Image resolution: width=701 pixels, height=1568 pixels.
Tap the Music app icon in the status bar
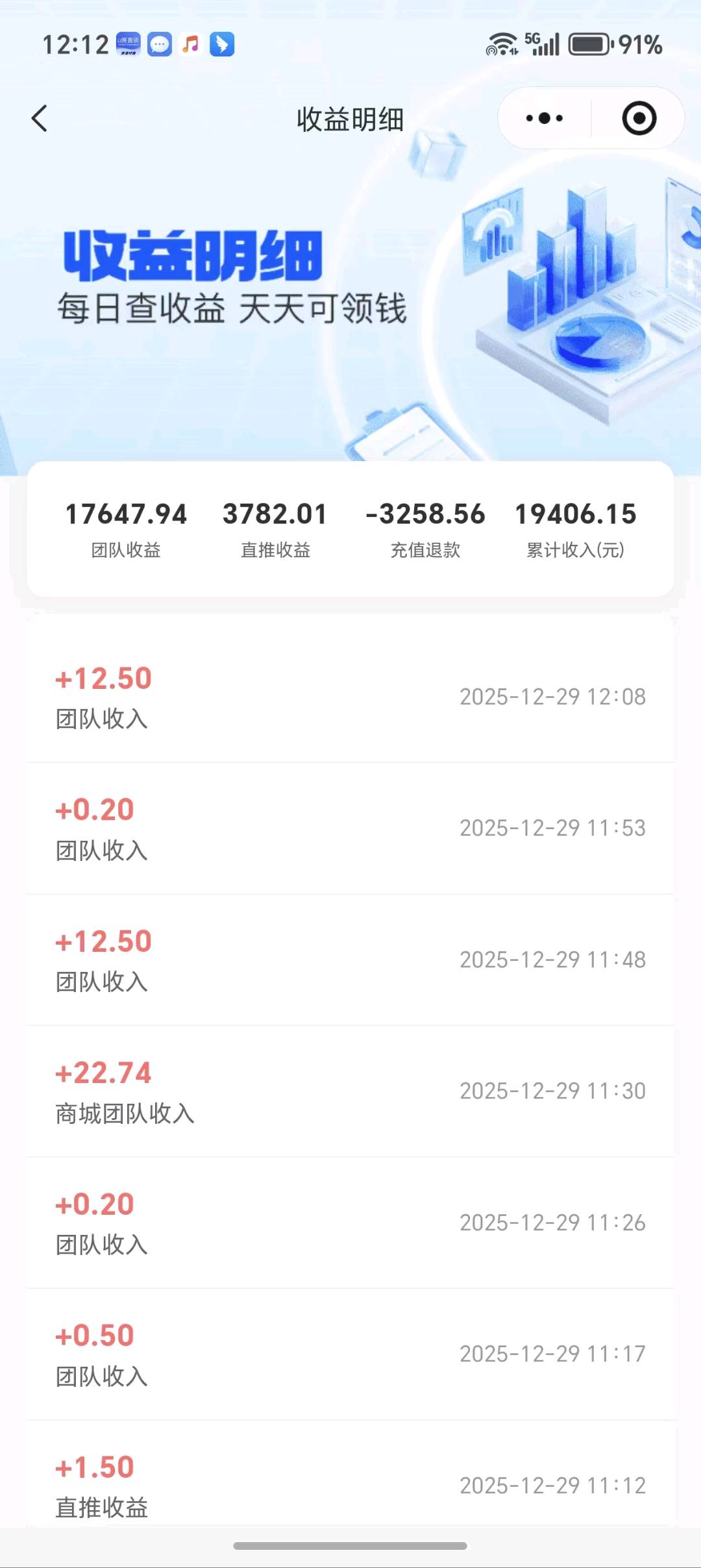(190, 45)
